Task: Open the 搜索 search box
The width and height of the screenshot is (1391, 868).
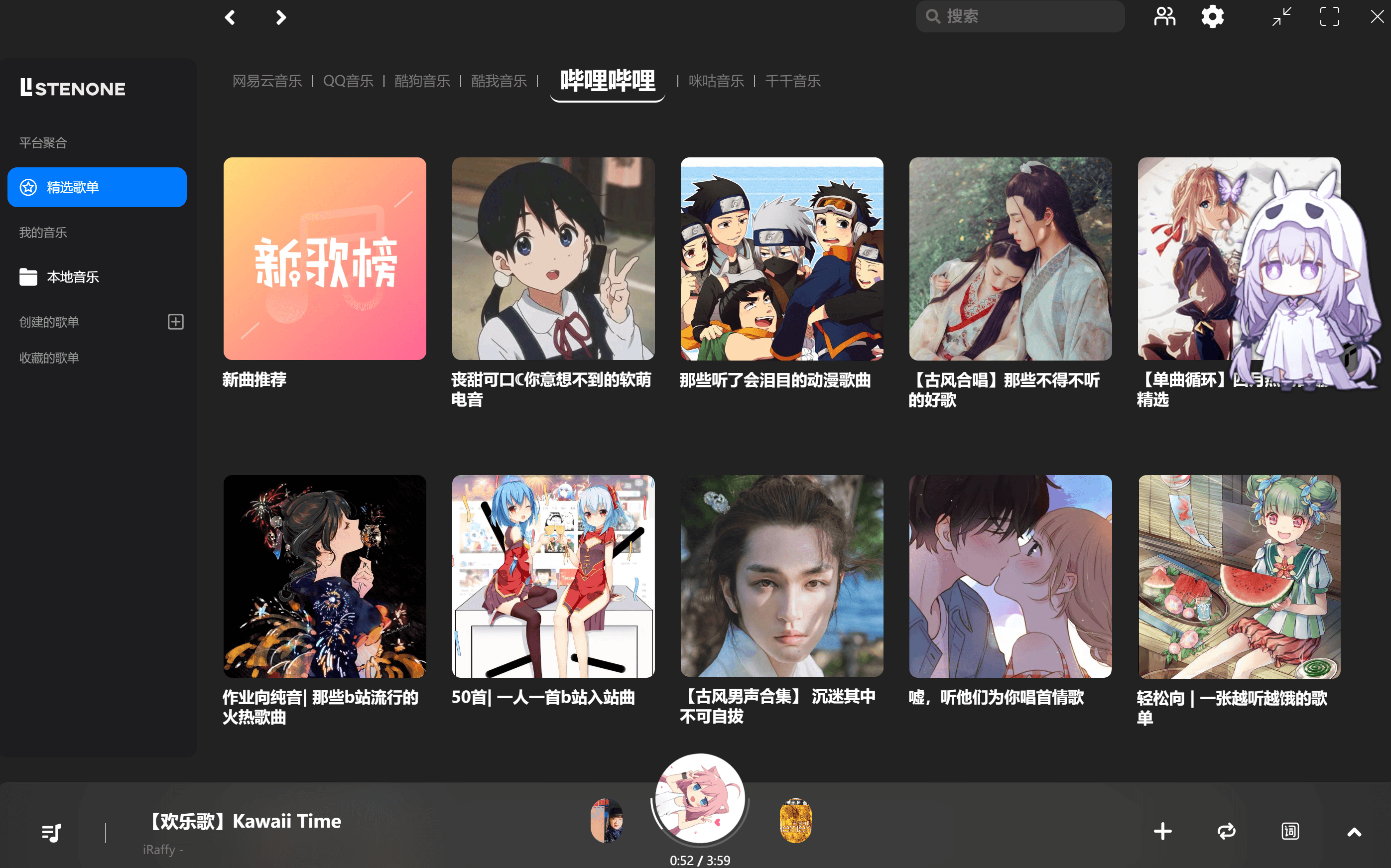Action: pyautogui.click(x=1019, y=16)
